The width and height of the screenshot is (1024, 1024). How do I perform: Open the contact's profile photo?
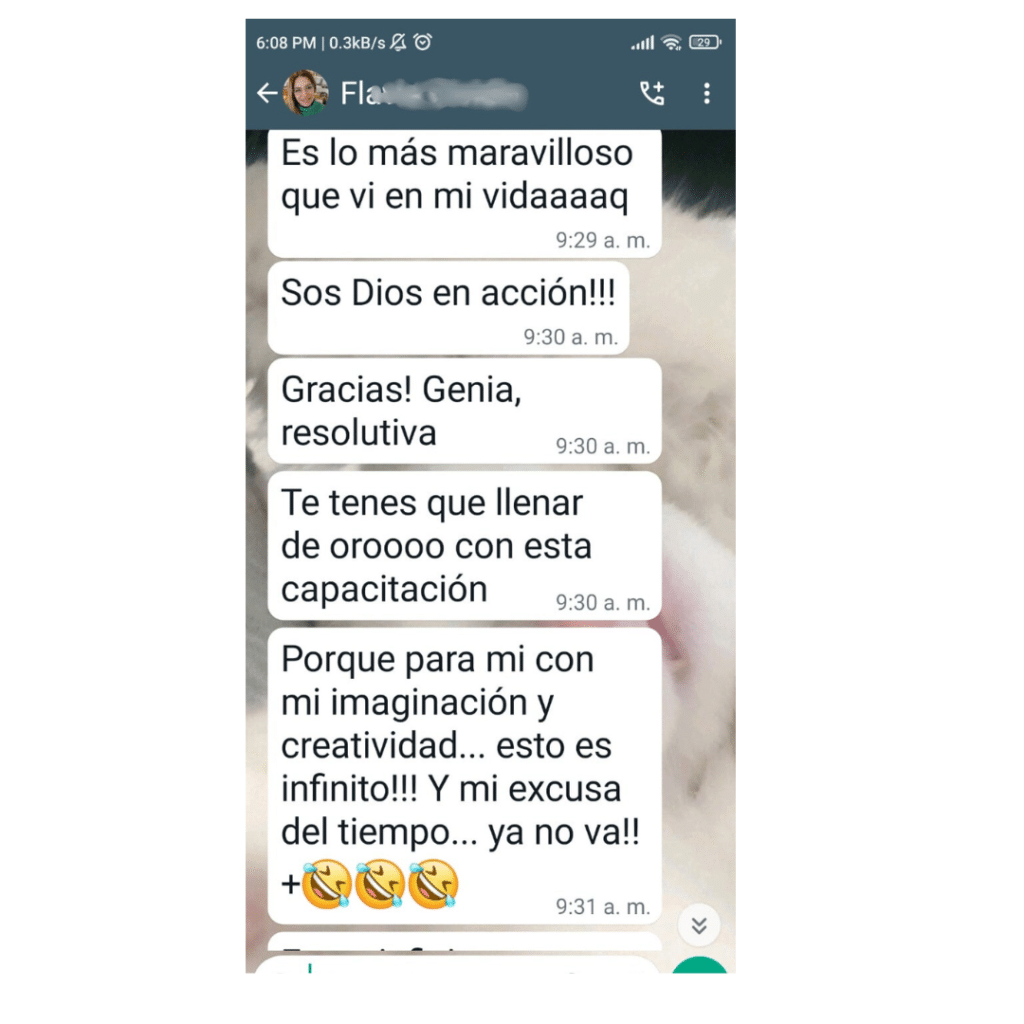[306, 94]
